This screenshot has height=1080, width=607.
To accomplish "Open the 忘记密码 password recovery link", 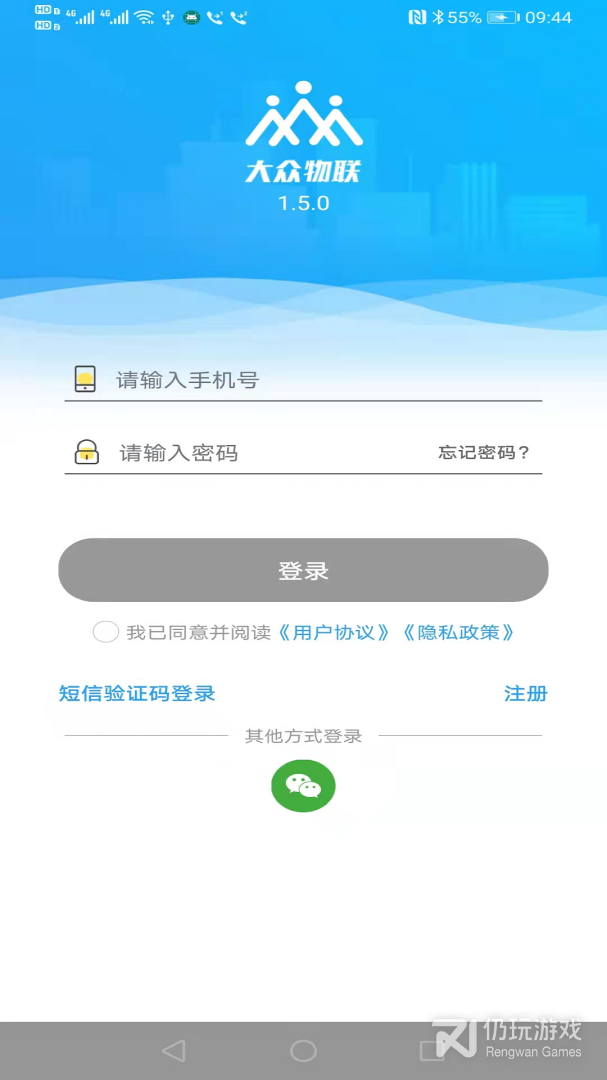I will (x=484, y=453).
